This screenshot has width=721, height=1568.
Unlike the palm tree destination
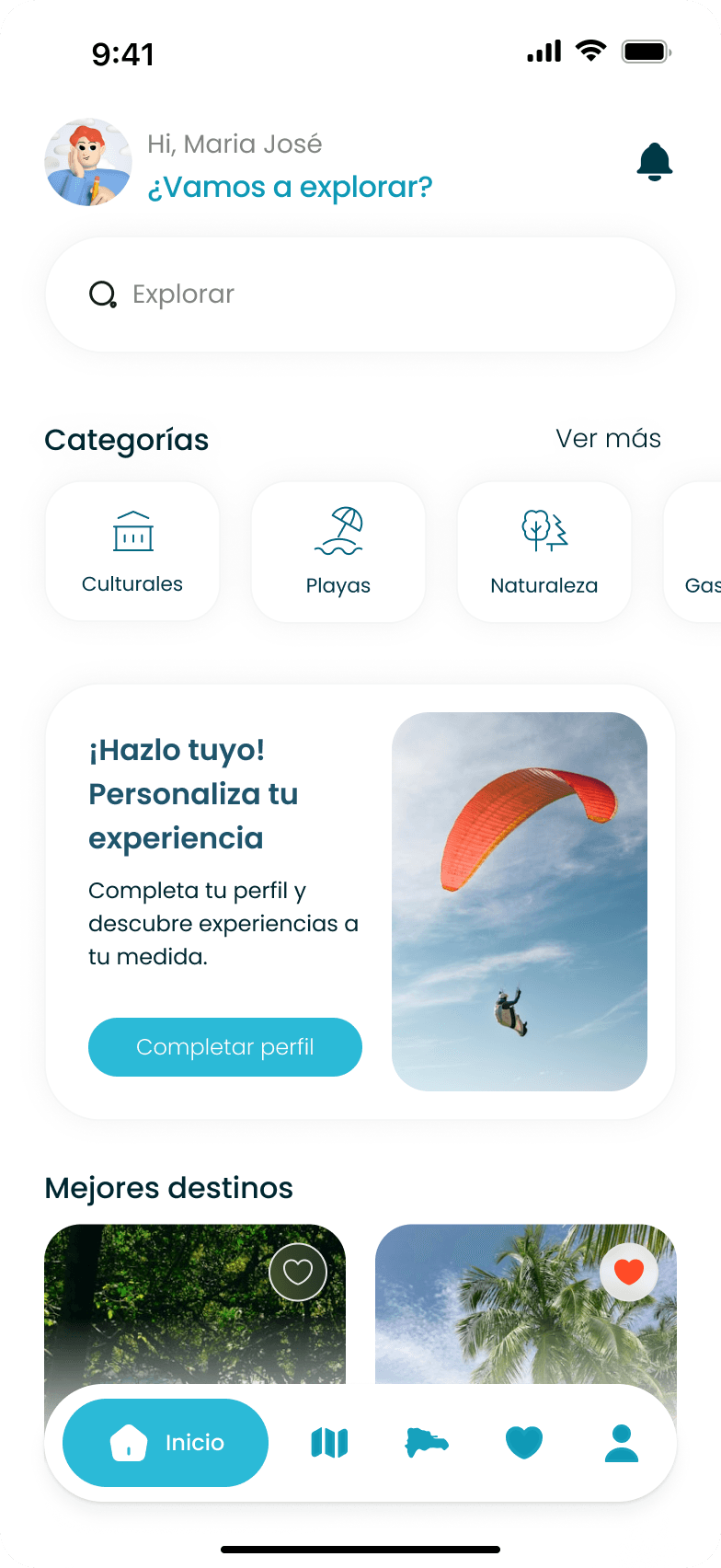click(x=628, y=1273)
